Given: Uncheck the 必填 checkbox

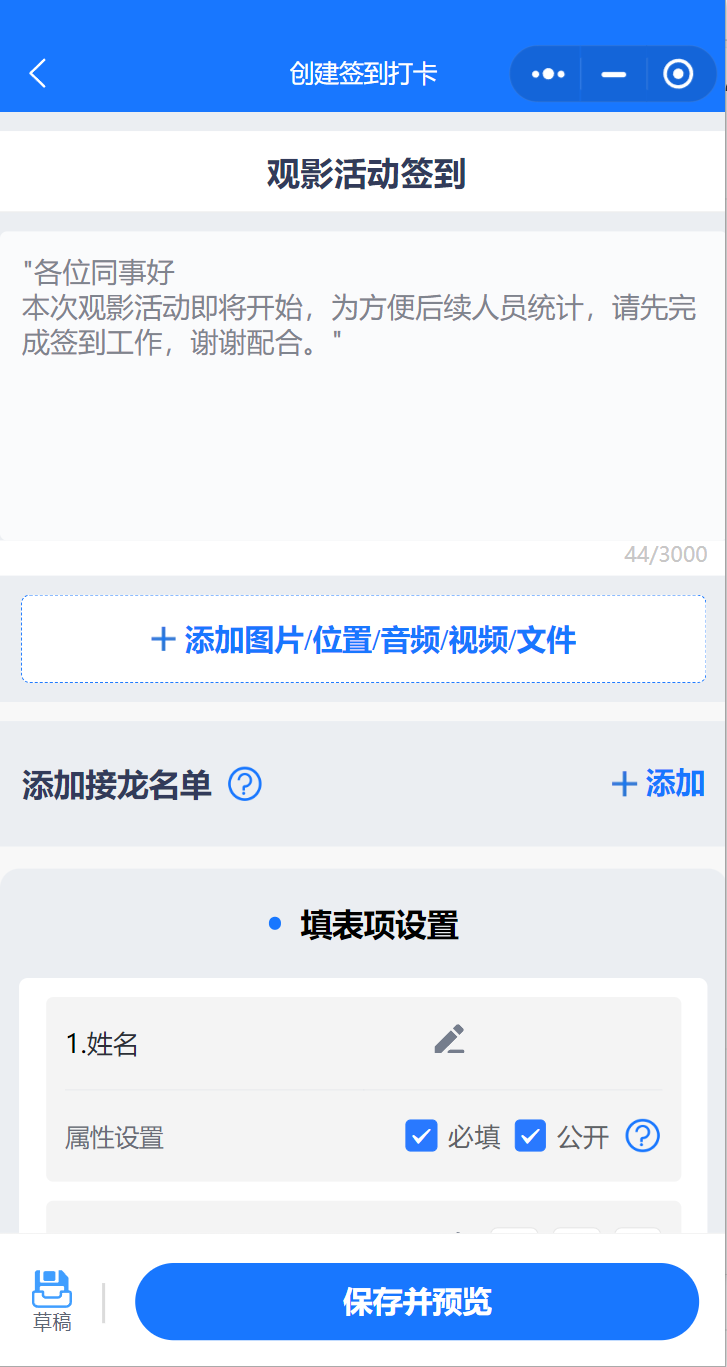Looking at the screenshot, I should coord(421,1136).
